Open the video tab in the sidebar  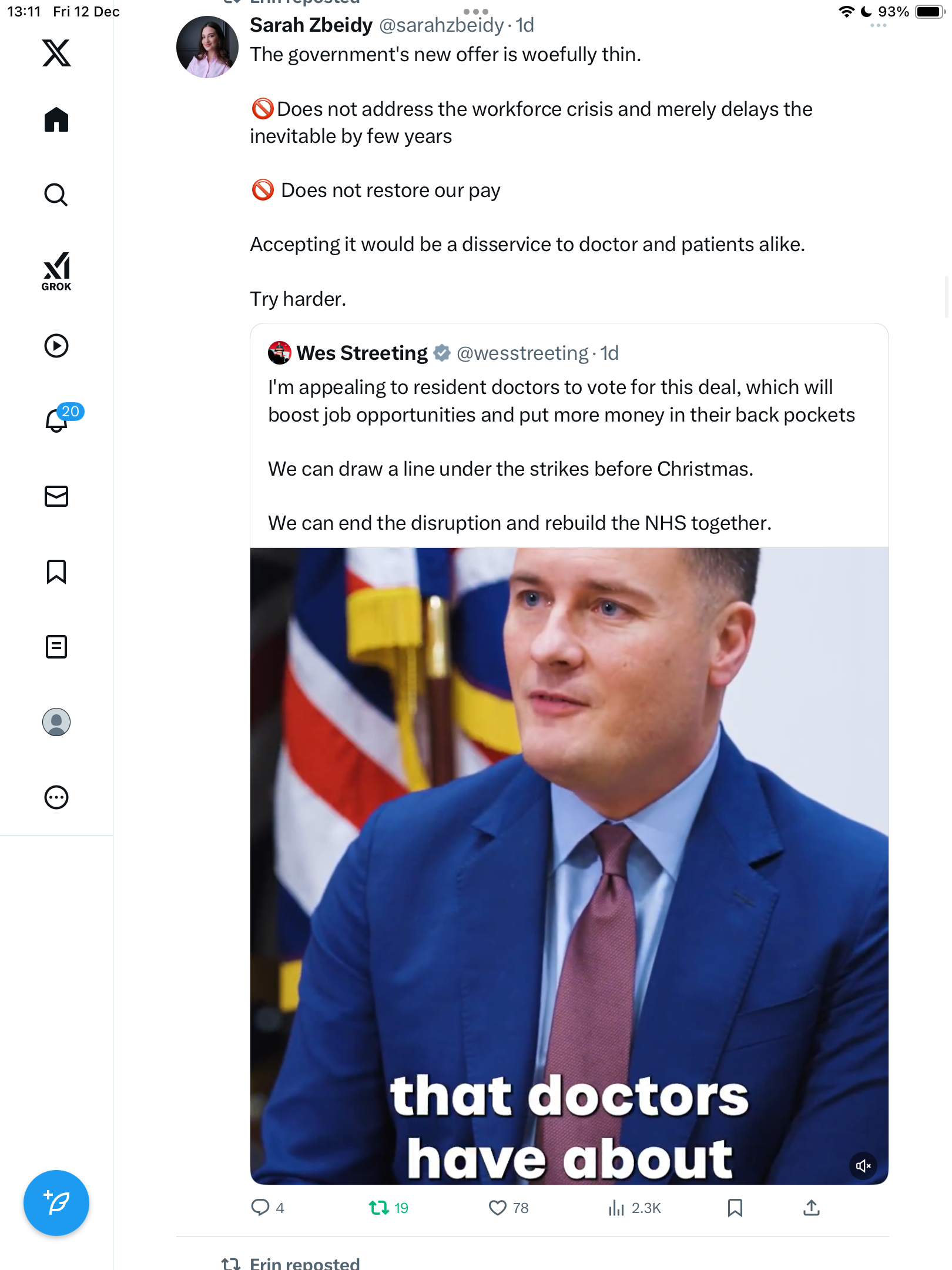point(56,346)
